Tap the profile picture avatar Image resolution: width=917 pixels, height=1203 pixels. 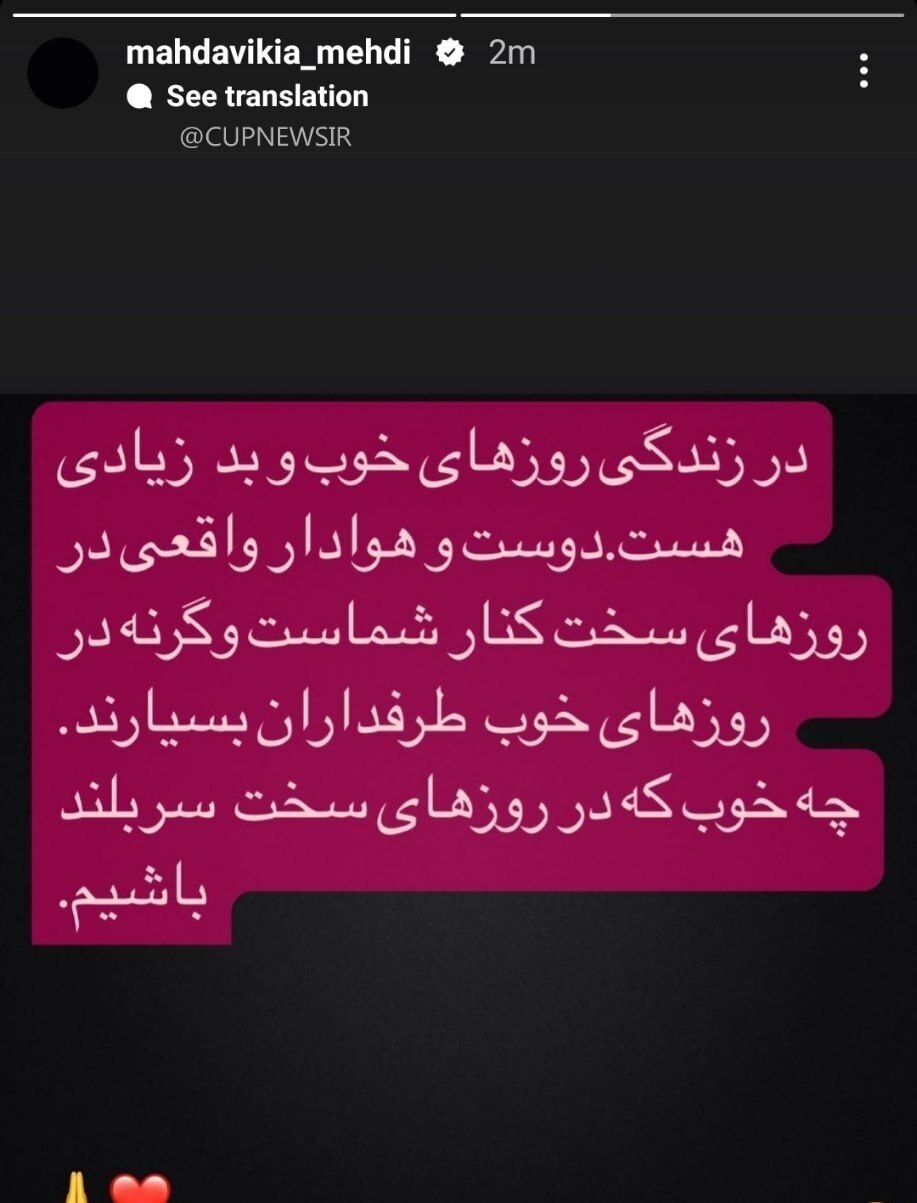click(62, 73)
